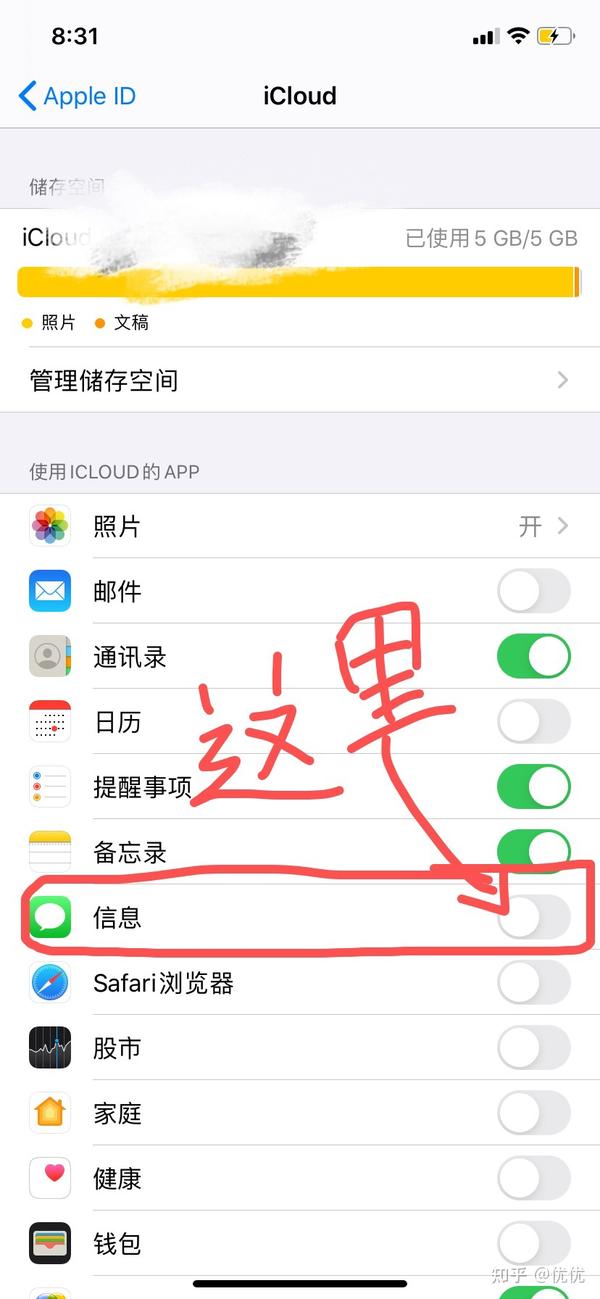Open 照片 iCloud settings

click(x=300, y=526)
